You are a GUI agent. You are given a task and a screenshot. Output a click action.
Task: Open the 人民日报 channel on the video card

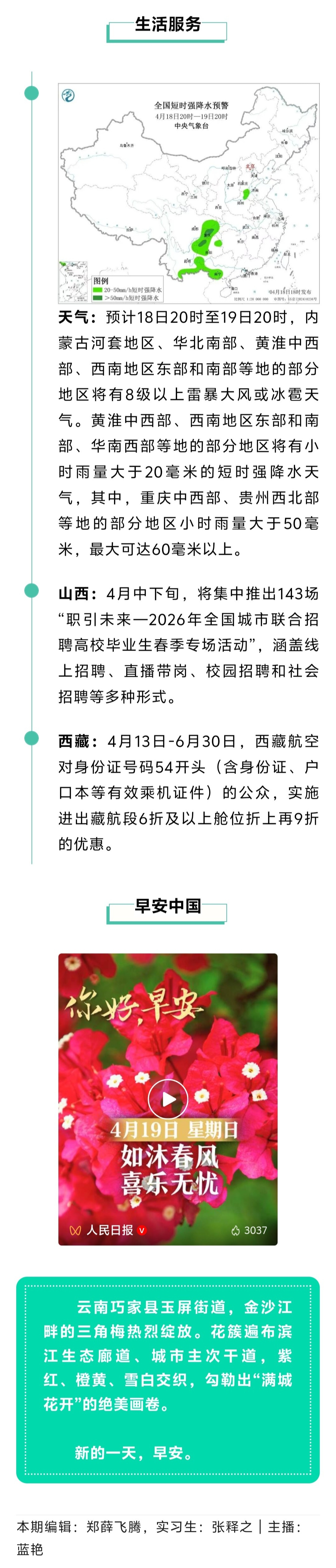(109, 1230)
